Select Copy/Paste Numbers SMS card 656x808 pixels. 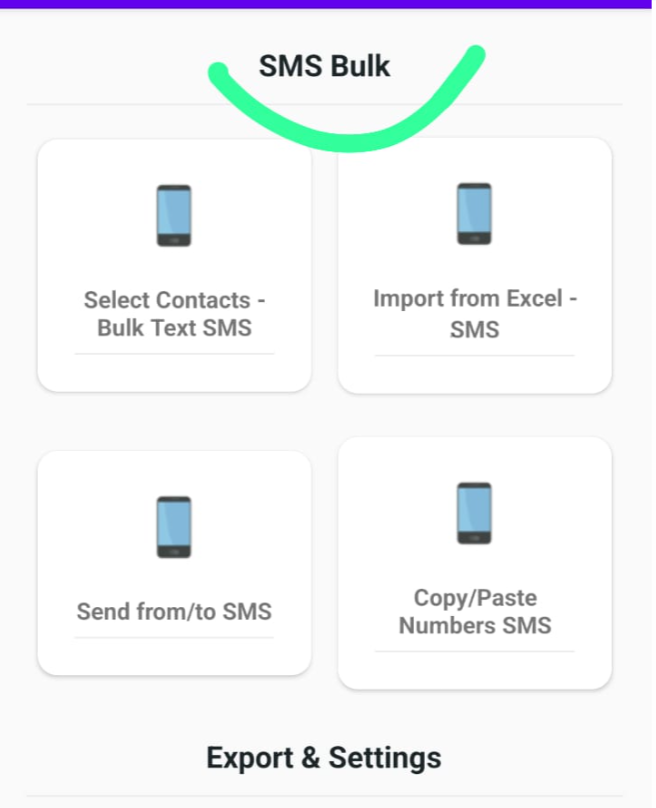click(475, 563)
